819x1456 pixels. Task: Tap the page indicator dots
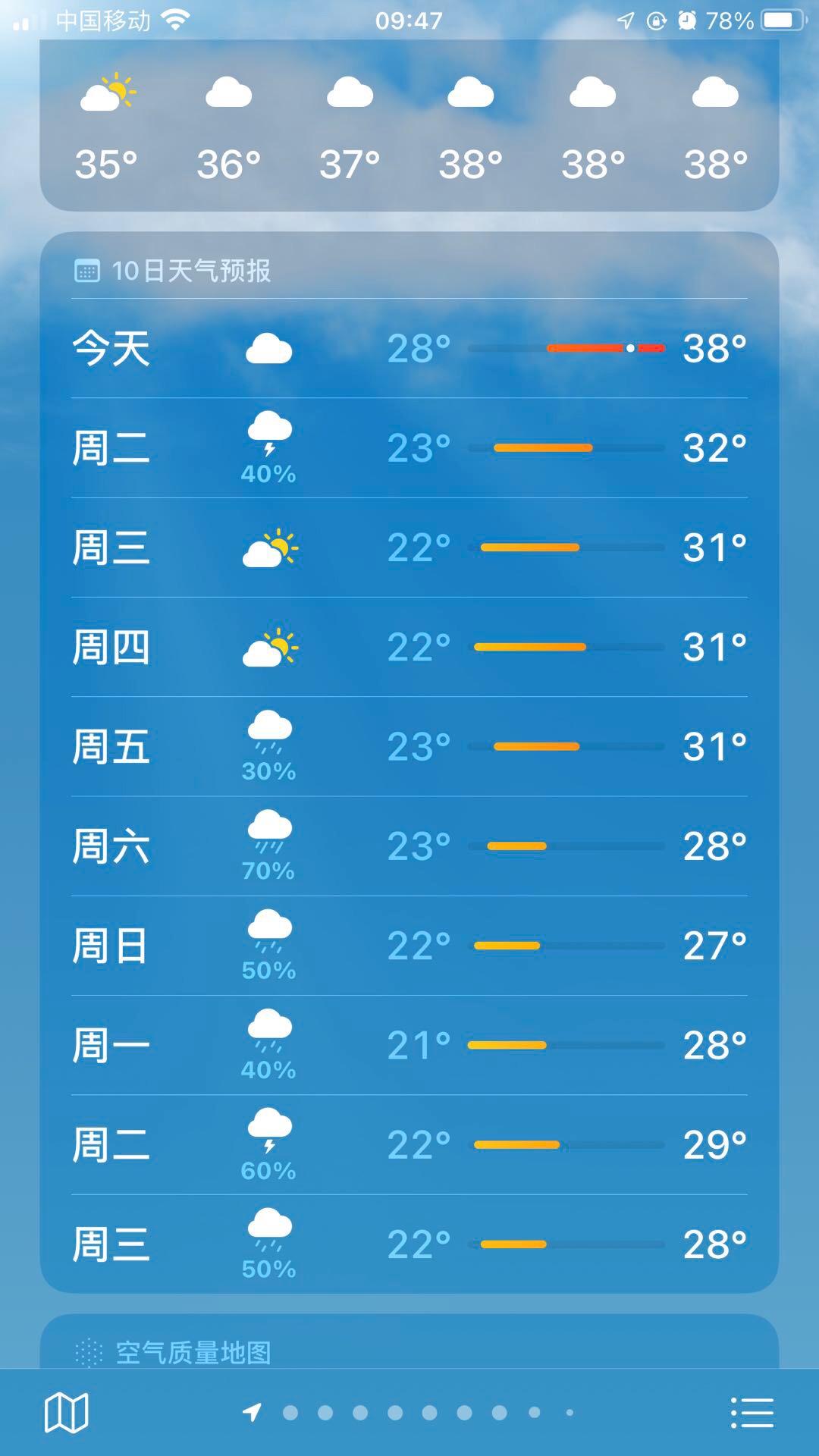click(x=409, y=1413)
